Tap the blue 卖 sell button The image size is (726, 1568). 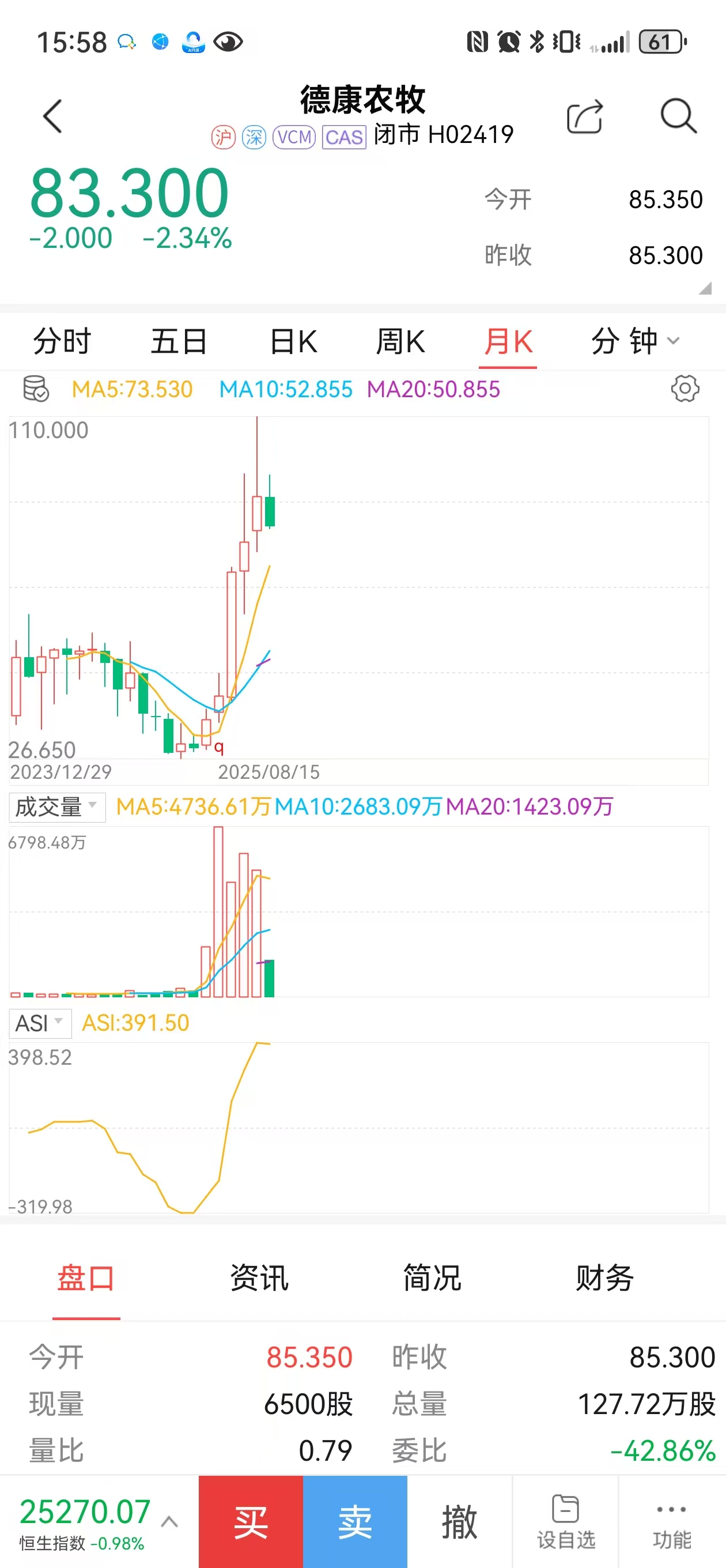[355, 1521]
